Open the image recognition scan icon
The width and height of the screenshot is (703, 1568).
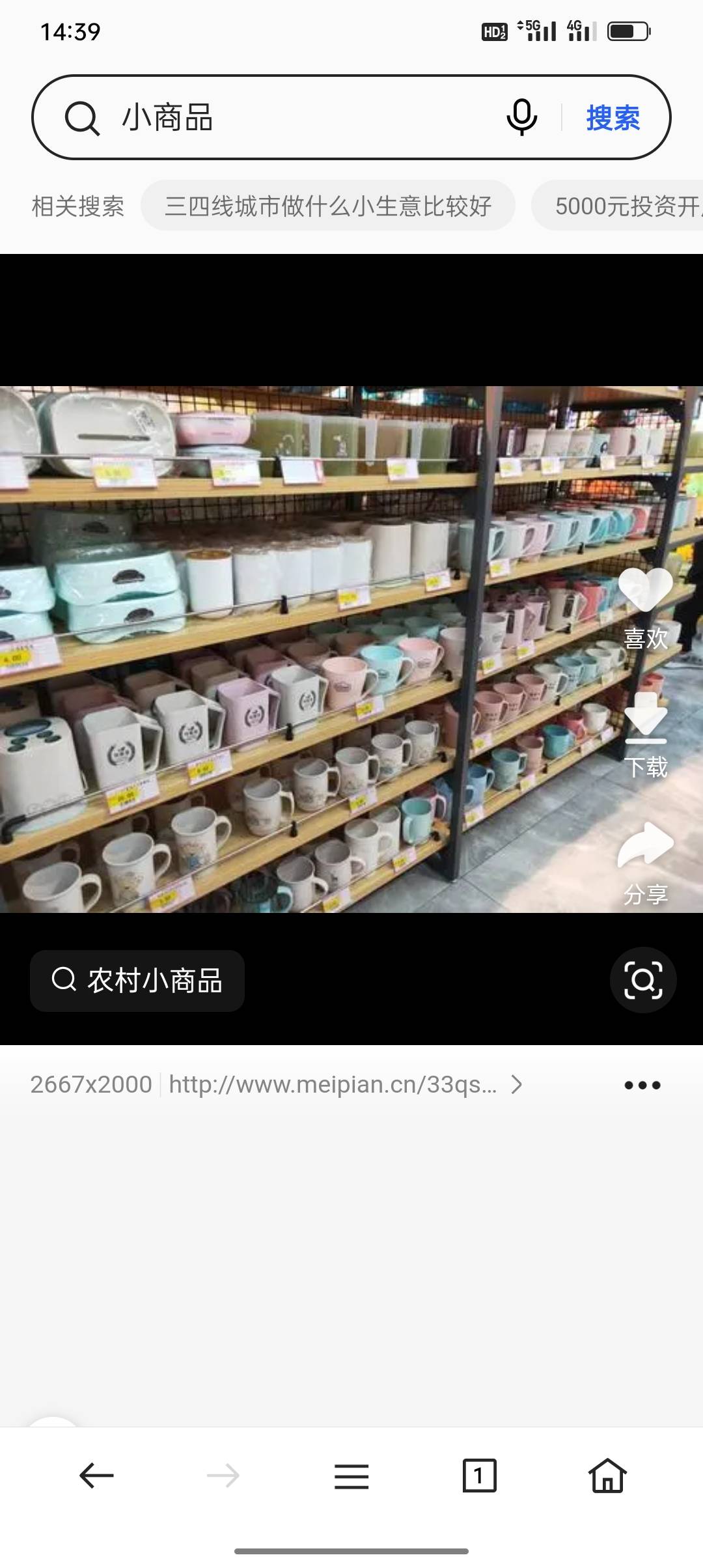point(643,980)
